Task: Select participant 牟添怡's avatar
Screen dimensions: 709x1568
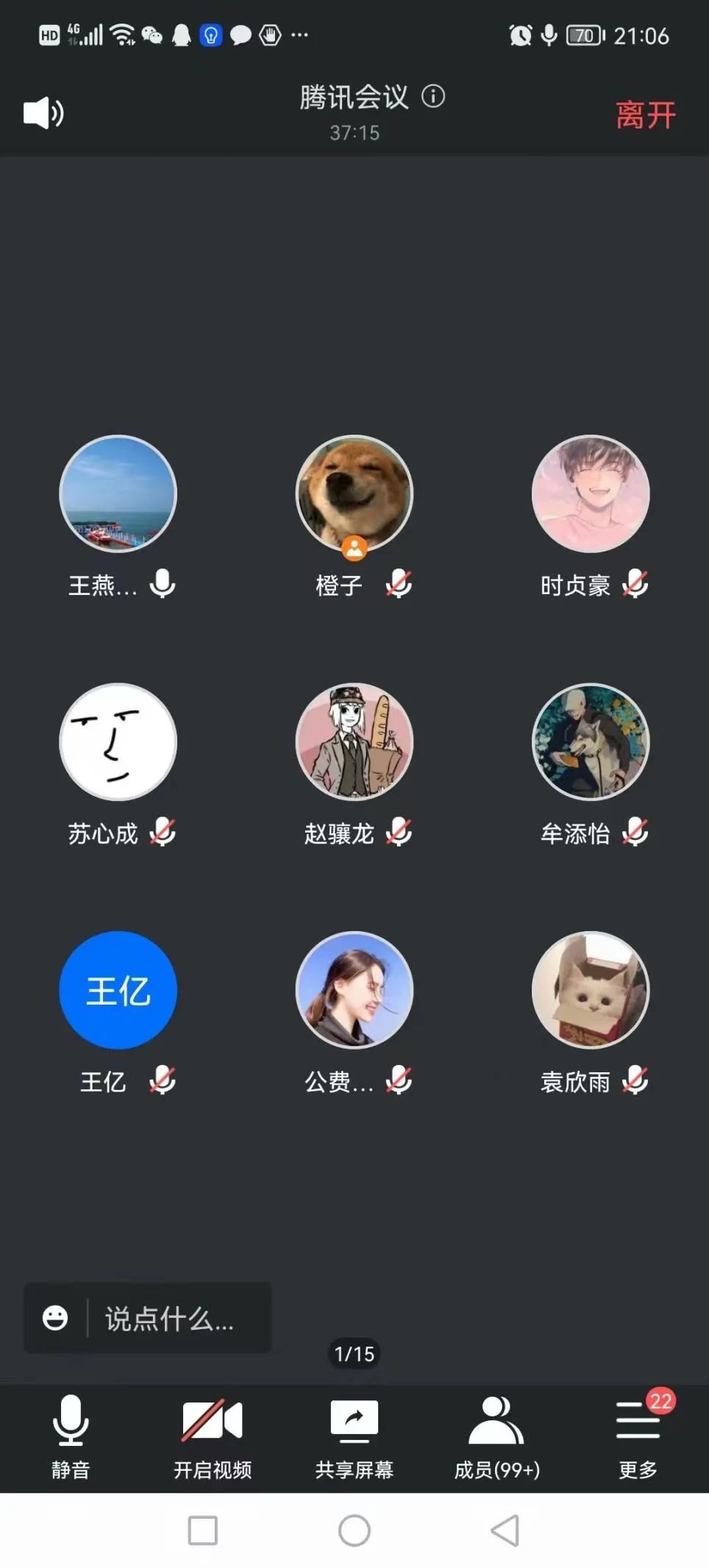Action: pos(591,741)
